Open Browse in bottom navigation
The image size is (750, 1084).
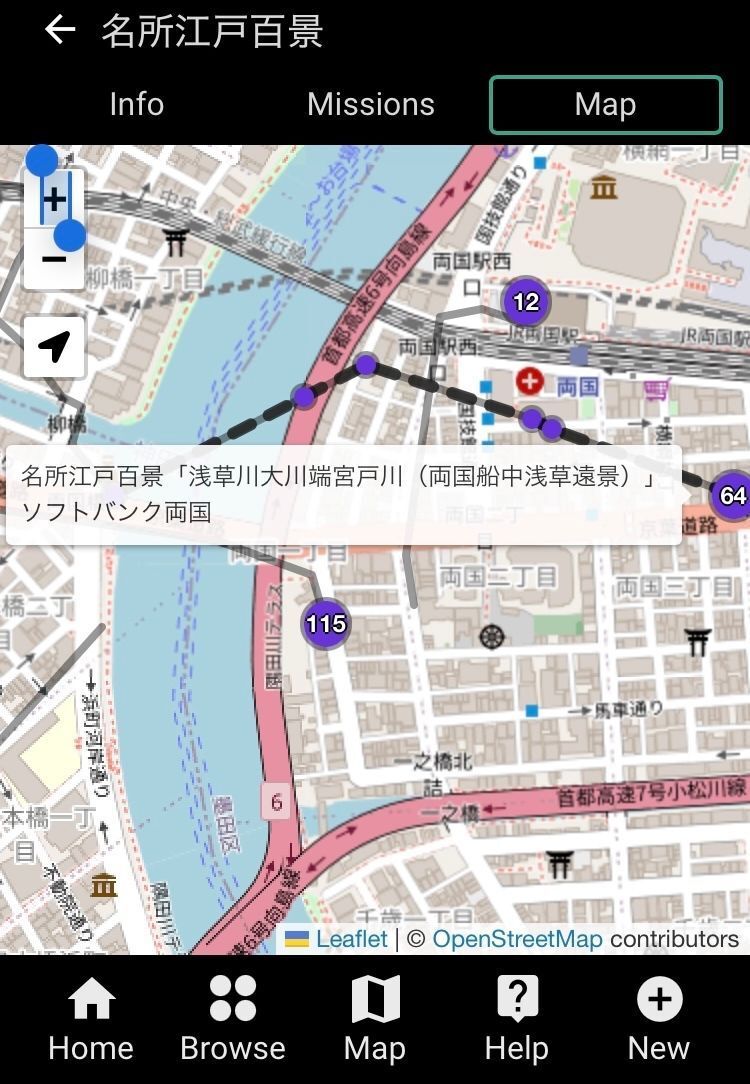[233, 1018]
